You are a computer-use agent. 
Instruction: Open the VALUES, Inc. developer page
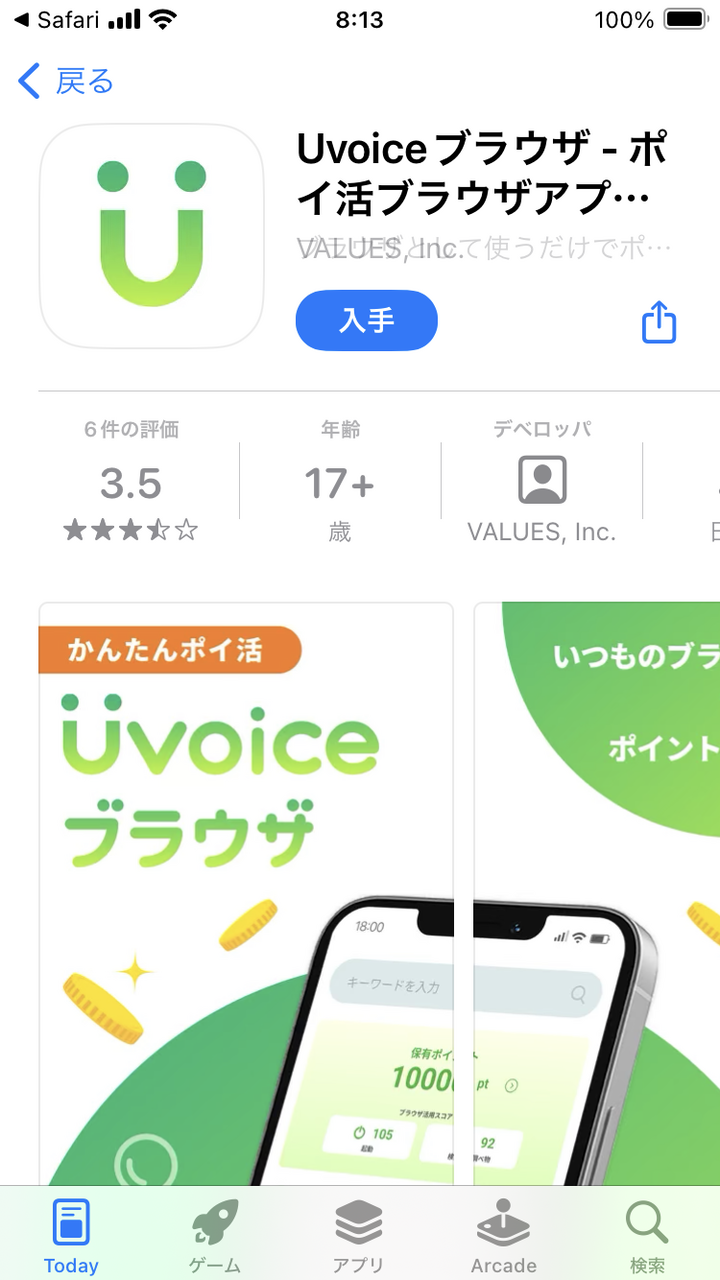540,531
